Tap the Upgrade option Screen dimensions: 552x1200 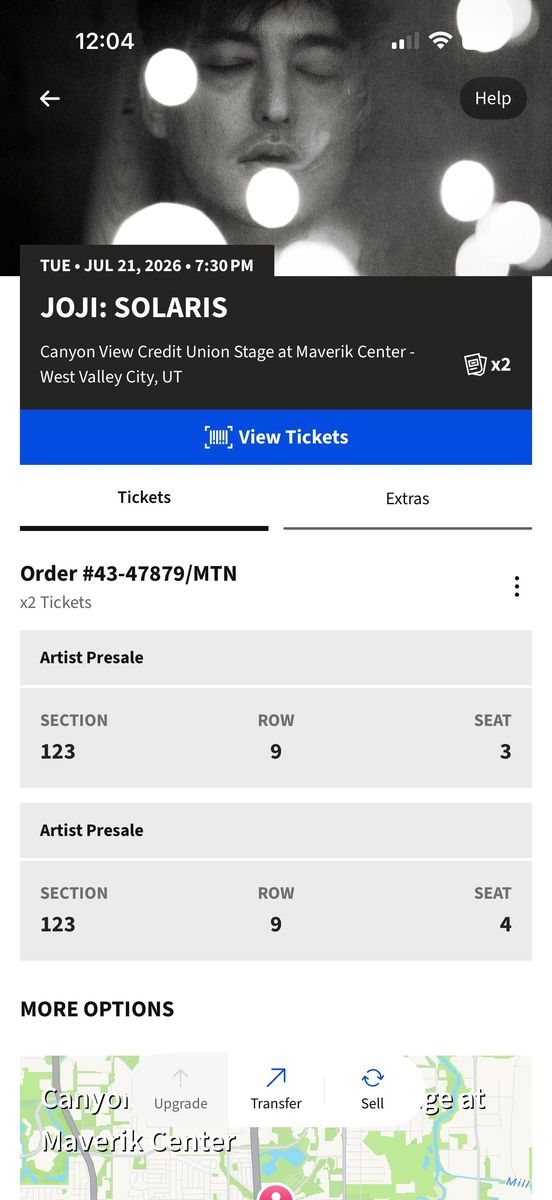[x=181, y=1089]
